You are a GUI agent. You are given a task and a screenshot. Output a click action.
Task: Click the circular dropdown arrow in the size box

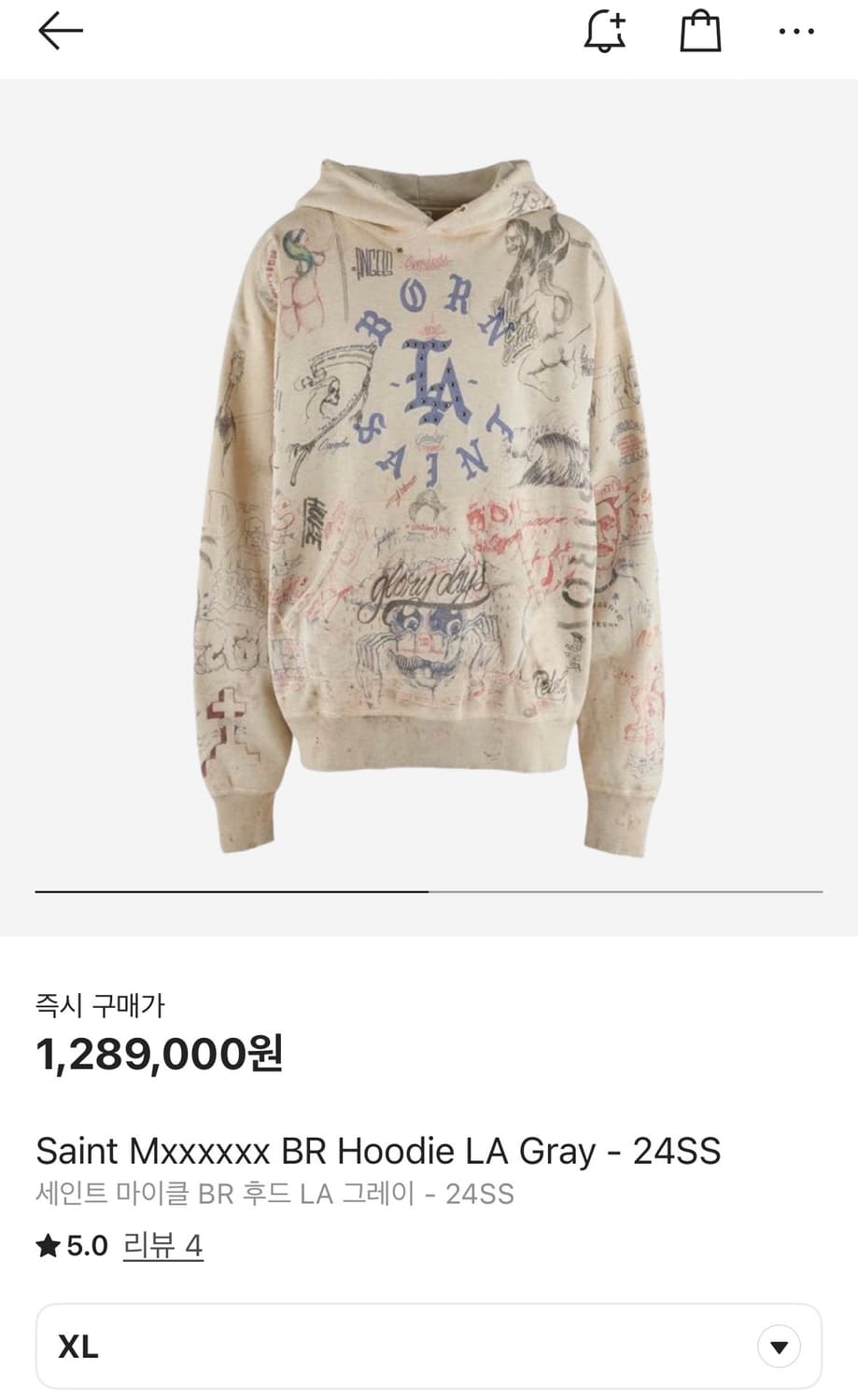click(x=778, y=1345)
